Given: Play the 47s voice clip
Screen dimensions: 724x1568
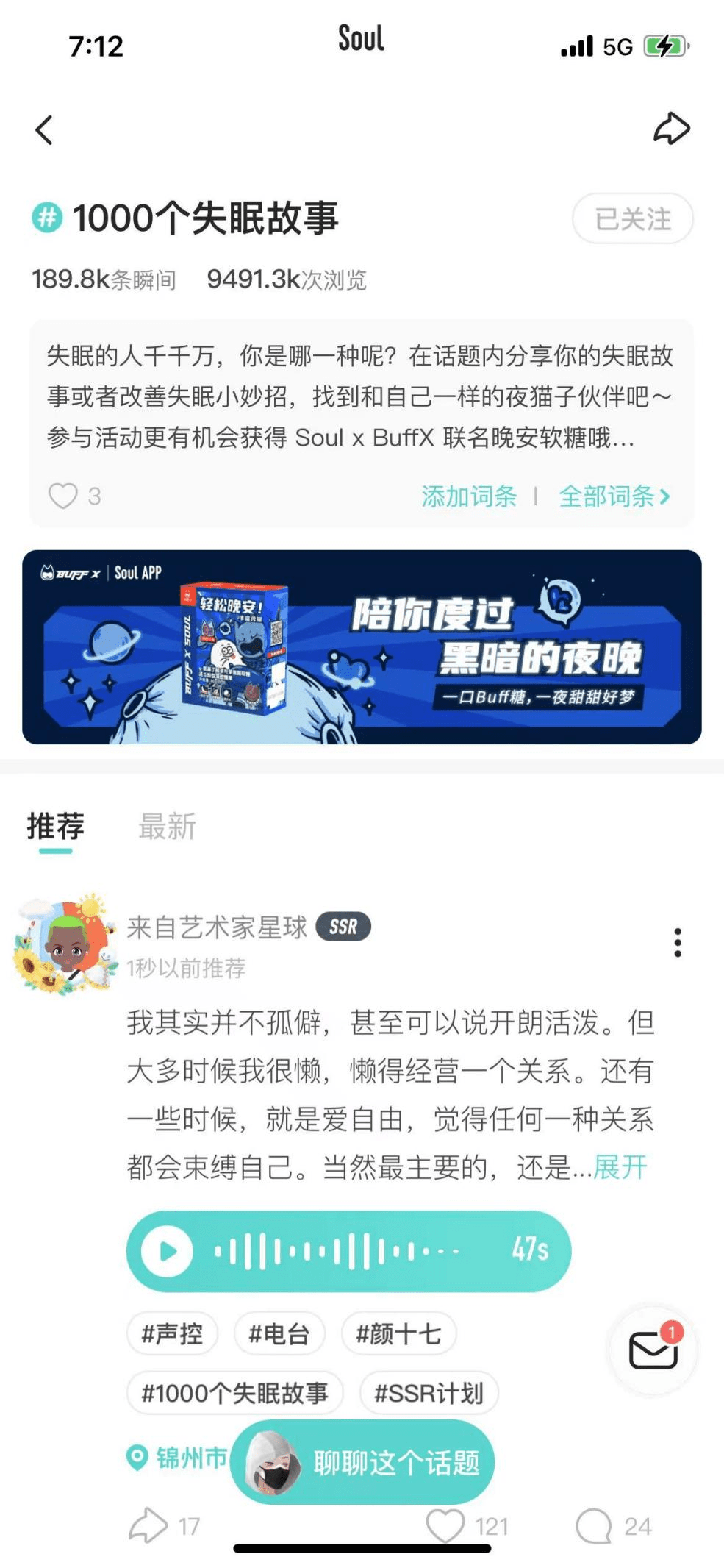Looking at the screenshot, I should coord(168,1251).
